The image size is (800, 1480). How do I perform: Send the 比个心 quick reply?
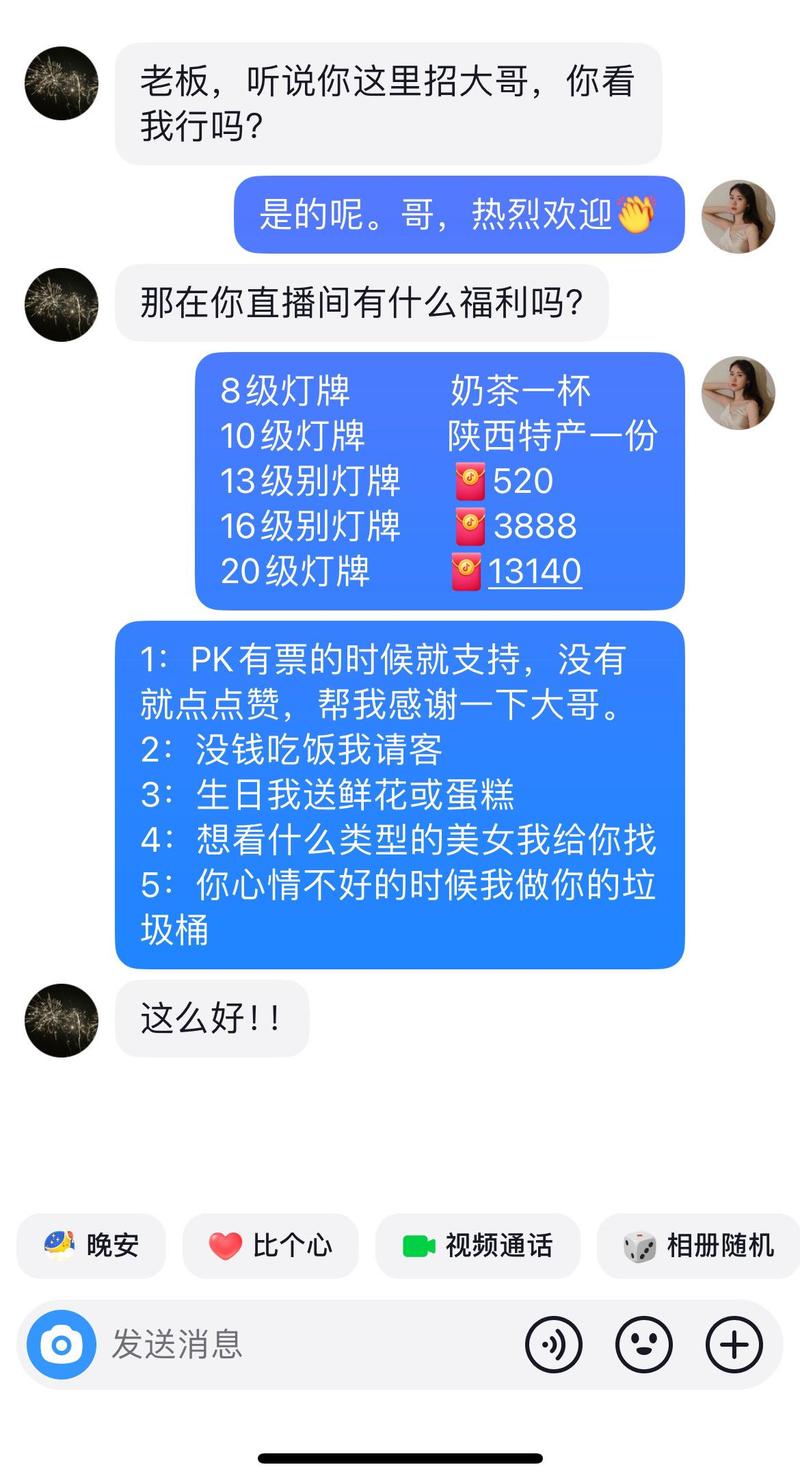[x=270, y=1247]
